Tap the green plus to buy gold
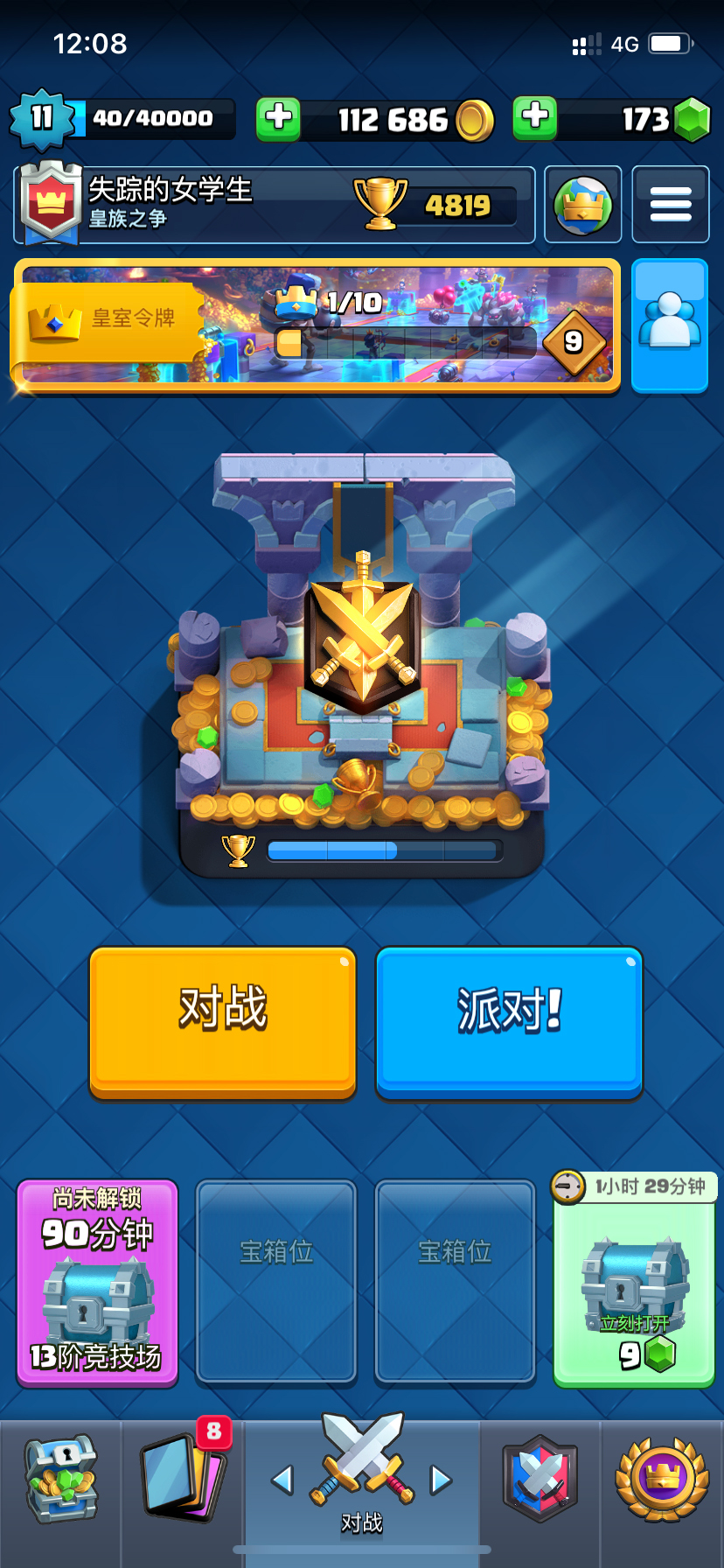This screenshot has width=724, height=1568. 278,118
